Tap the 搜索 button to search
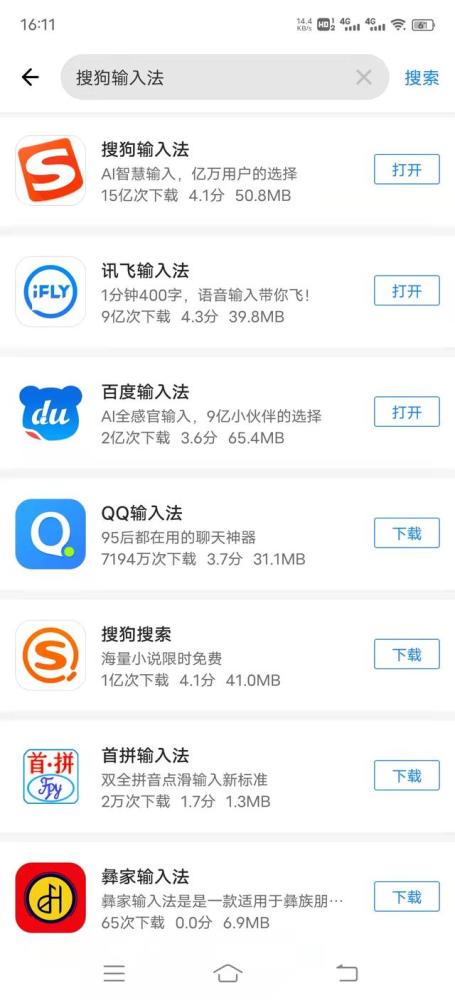This screenshot has width=455, height=1000. coord(422,78)
